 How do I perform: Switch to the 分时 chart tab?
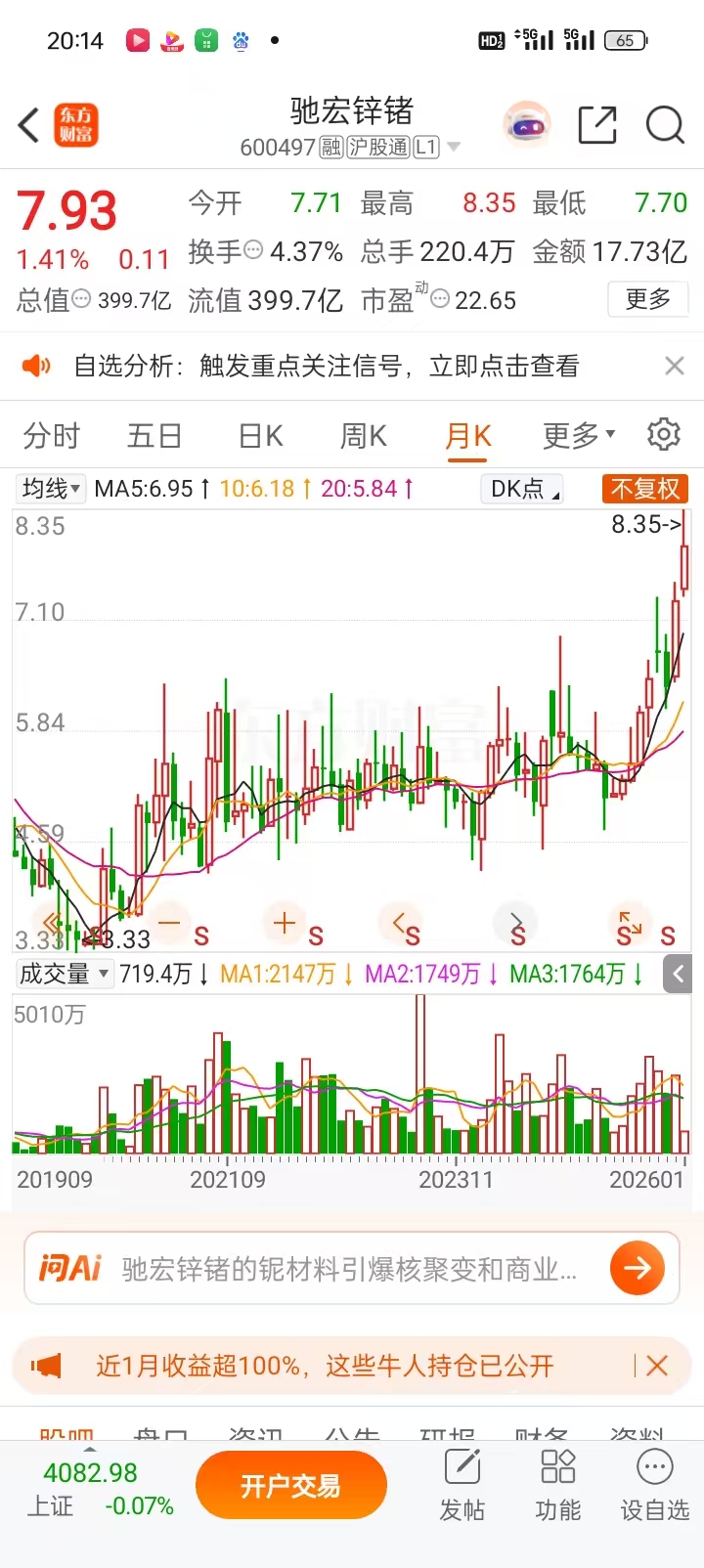point(51,436)
